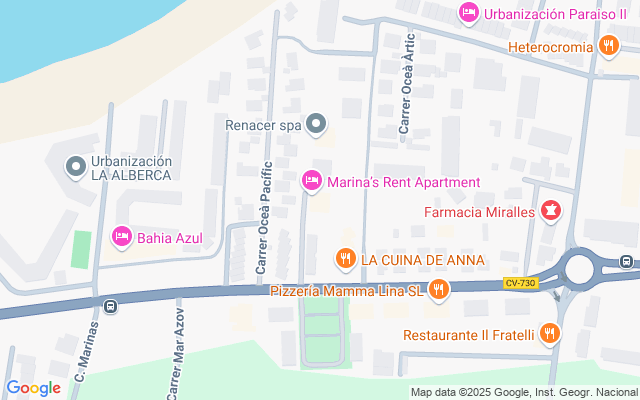Tap the Bahia Azul lodging marker
This screenshot has height=400, width=640.
coord(123,237)
